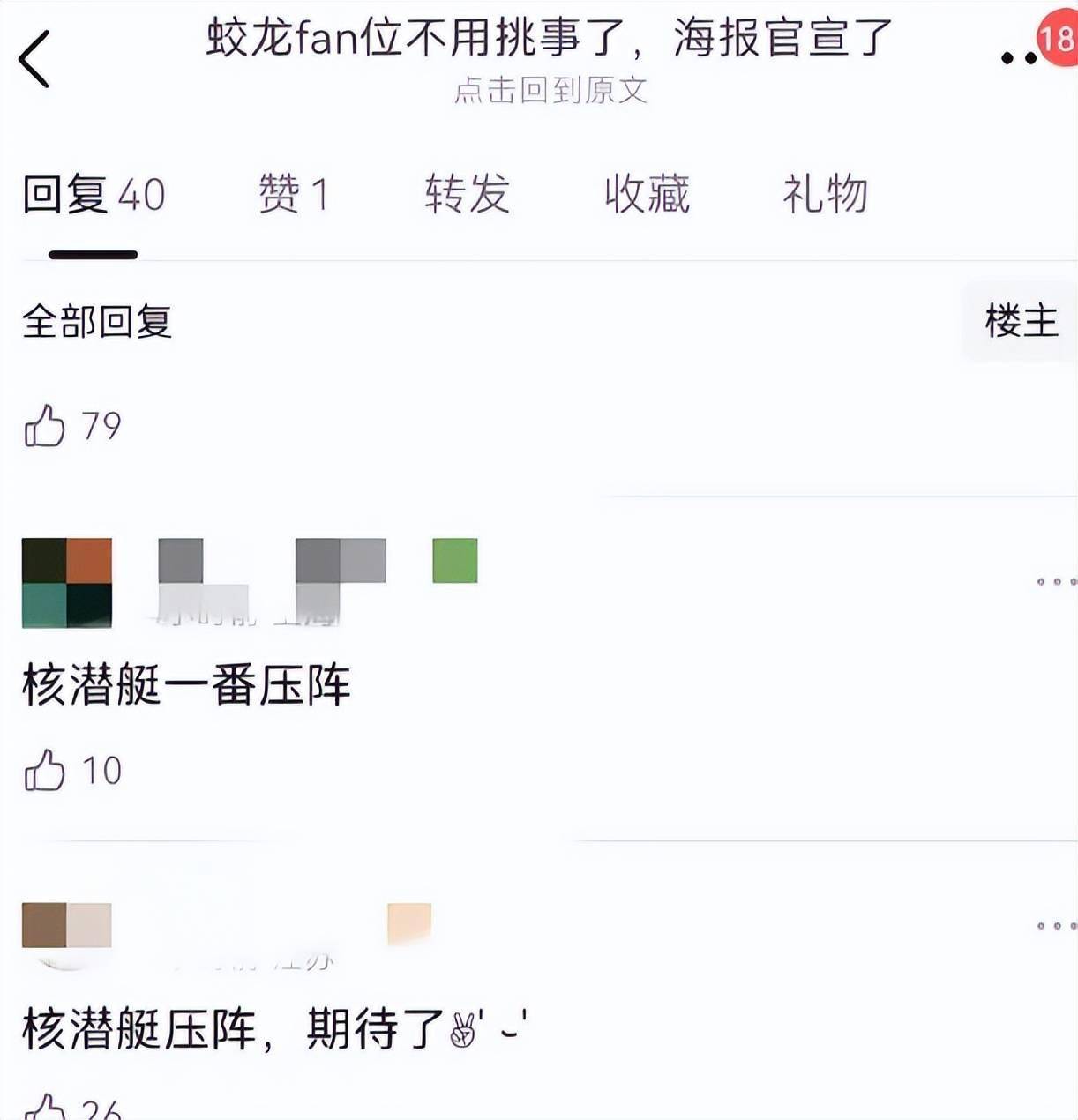Open the 收藏 tab
The image size is (1078, 1120).
647,194
